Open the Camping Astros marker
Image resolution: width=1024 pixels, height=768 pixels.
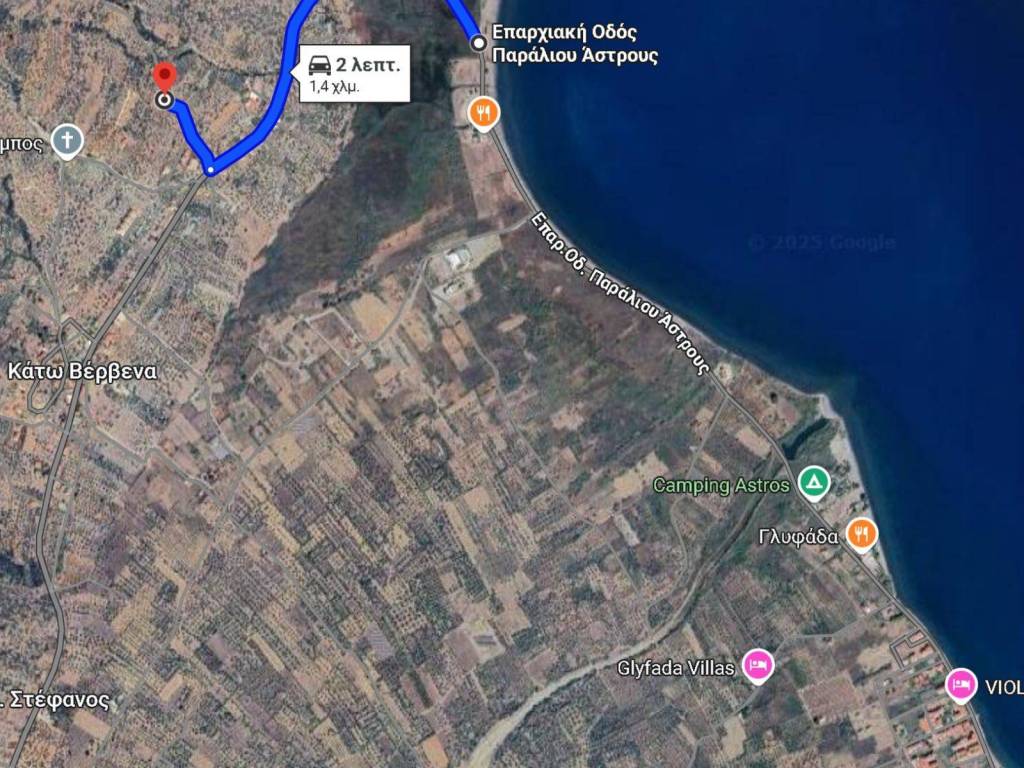coord(815,484)
